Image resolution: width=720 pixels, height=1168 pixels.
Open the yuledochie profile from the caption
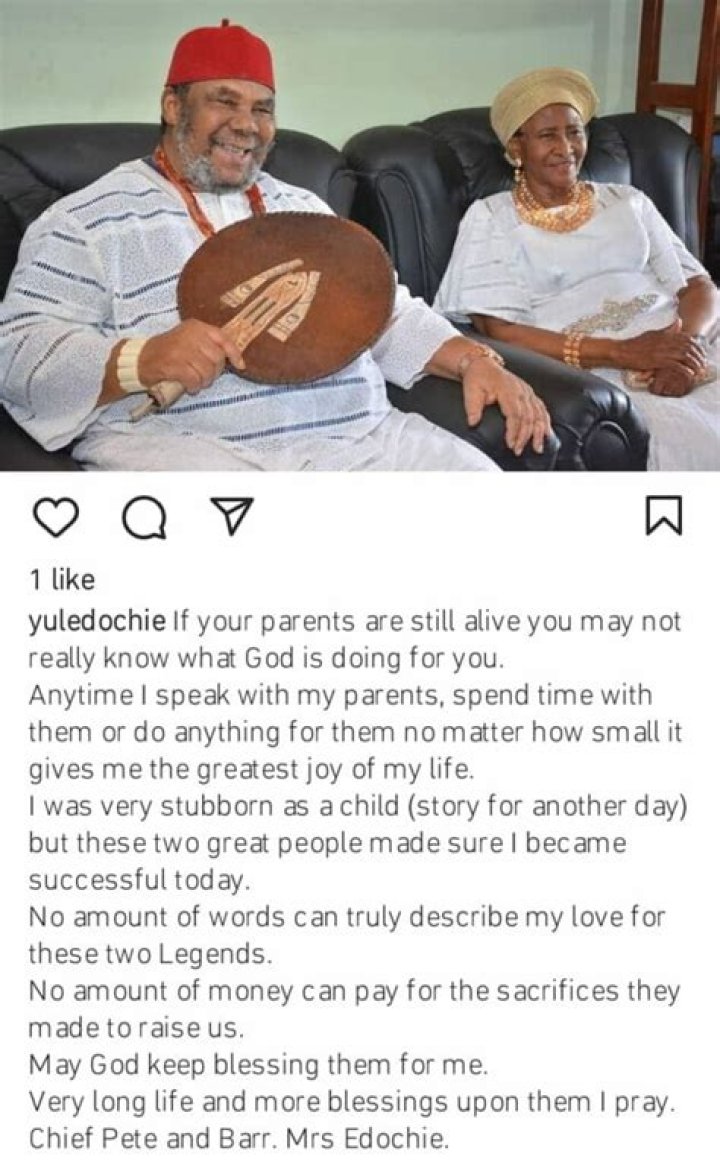[97, 621]
